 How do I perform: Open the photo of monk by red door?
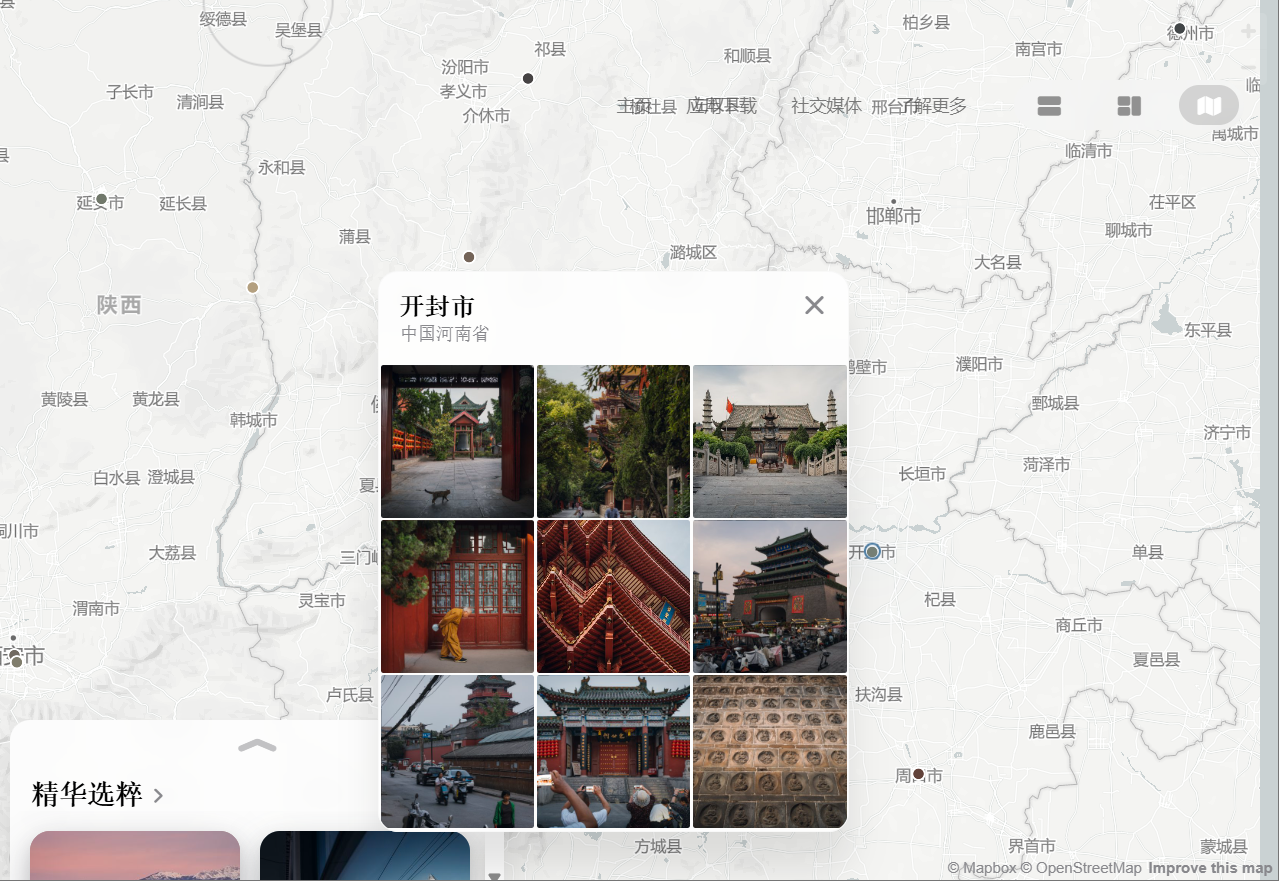[457, 596]
